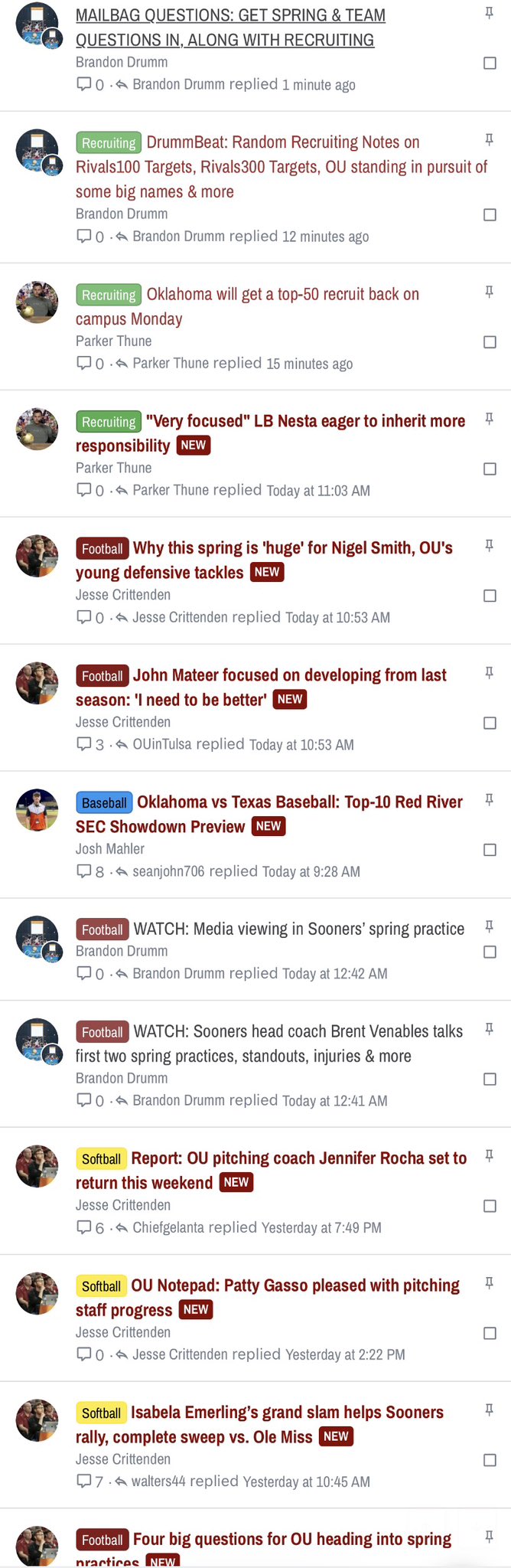Open Oklahoma vs Texas Baseball preview
Viewport: 511px width, 1568px height.
[x=299, y=802]
